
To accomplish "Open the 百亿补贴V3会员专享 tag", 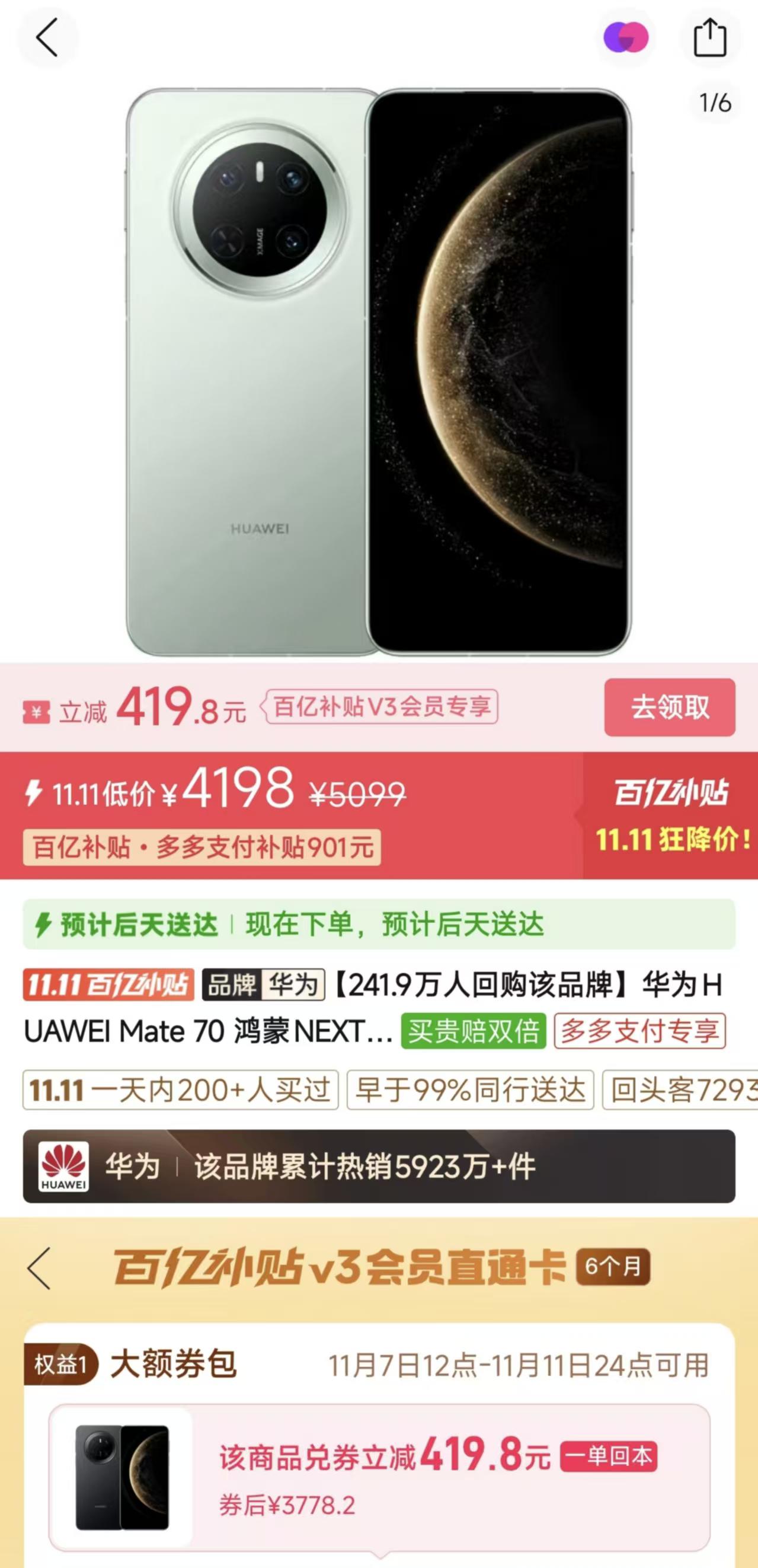I will pos(382,707).
